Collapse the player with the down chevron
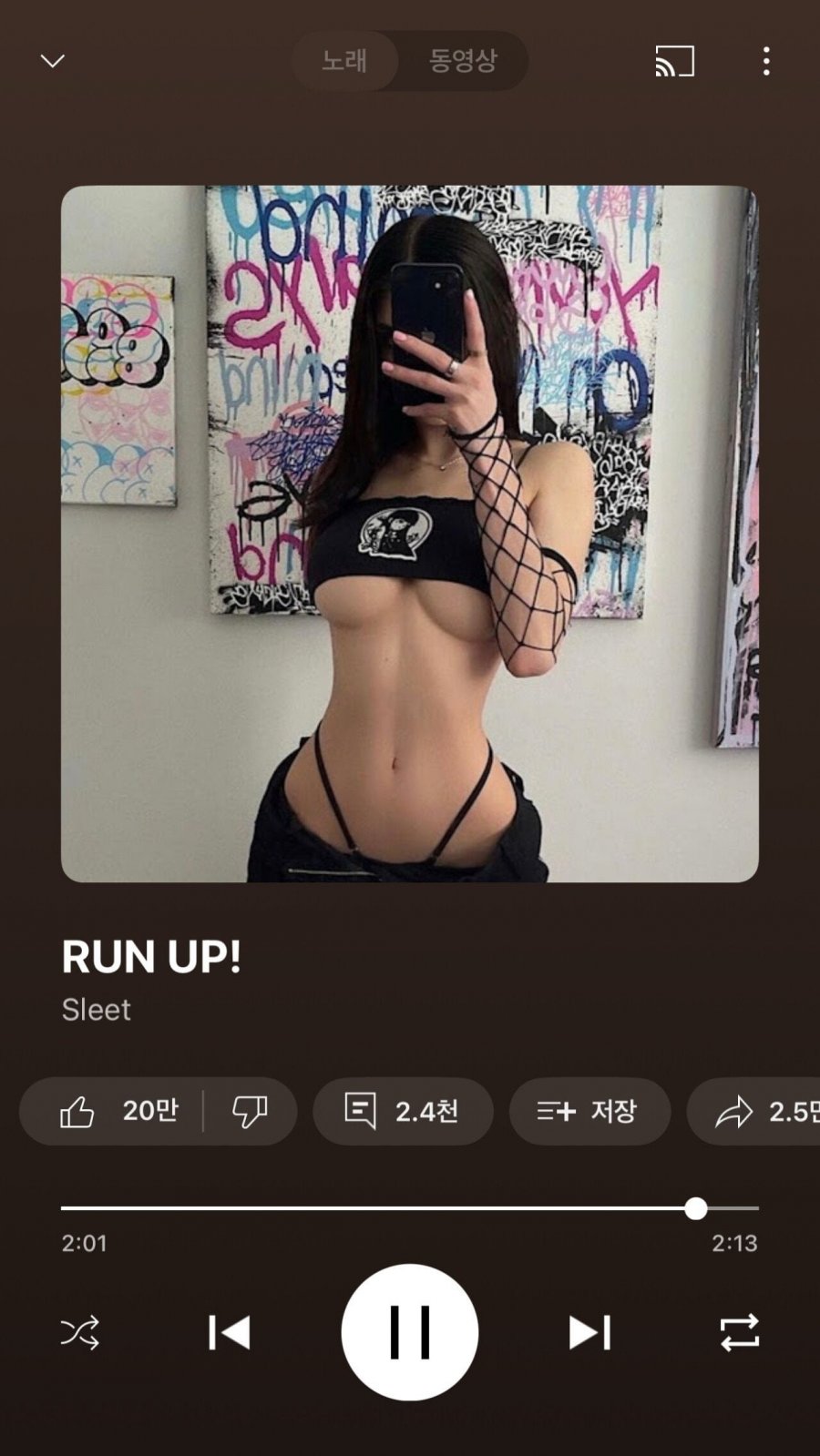 53,61
